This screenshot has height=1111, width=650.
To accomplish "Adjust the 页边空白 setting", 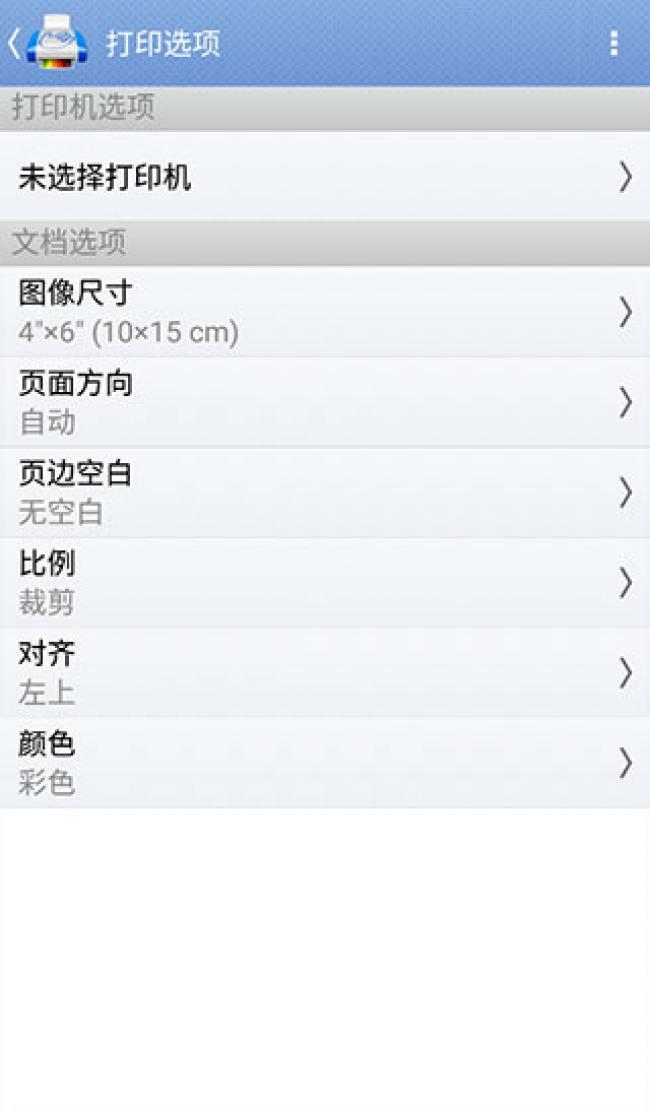I will click(325, 492).
